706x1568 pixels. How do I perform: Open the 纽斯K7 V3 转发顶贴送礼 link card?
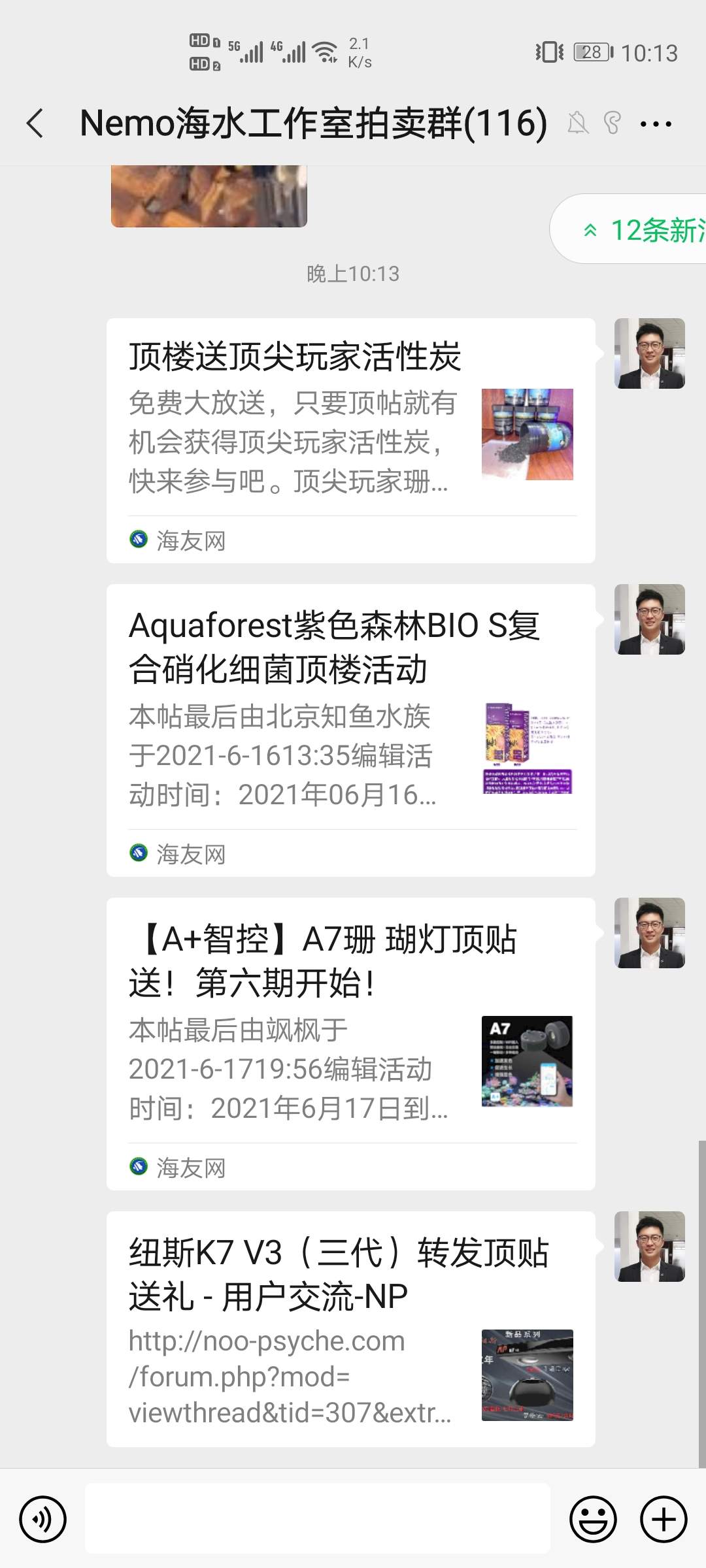(x=350, y=1329)
